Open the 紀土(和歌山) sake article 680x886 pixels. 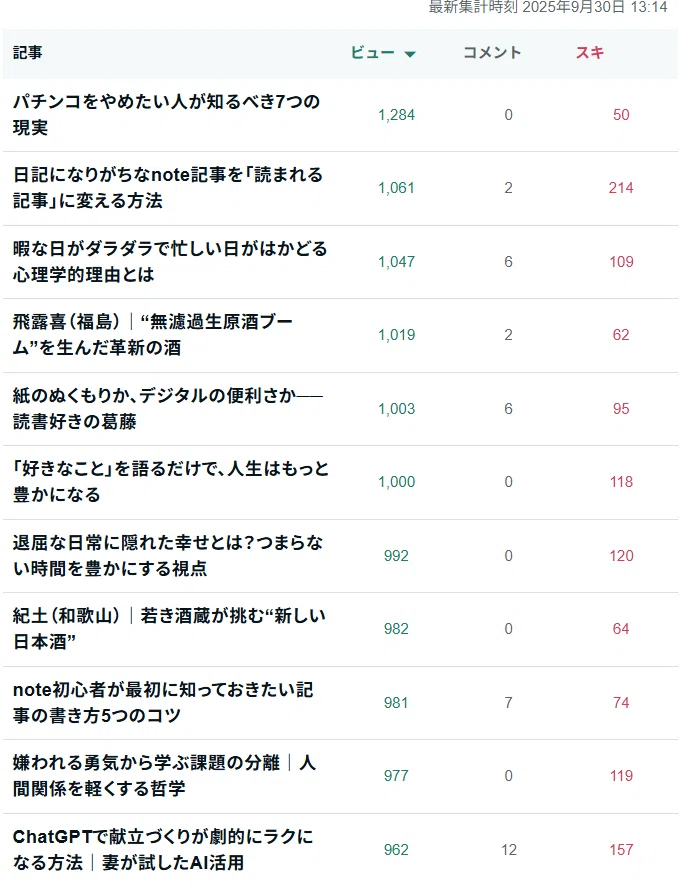(x=169, y=628)
